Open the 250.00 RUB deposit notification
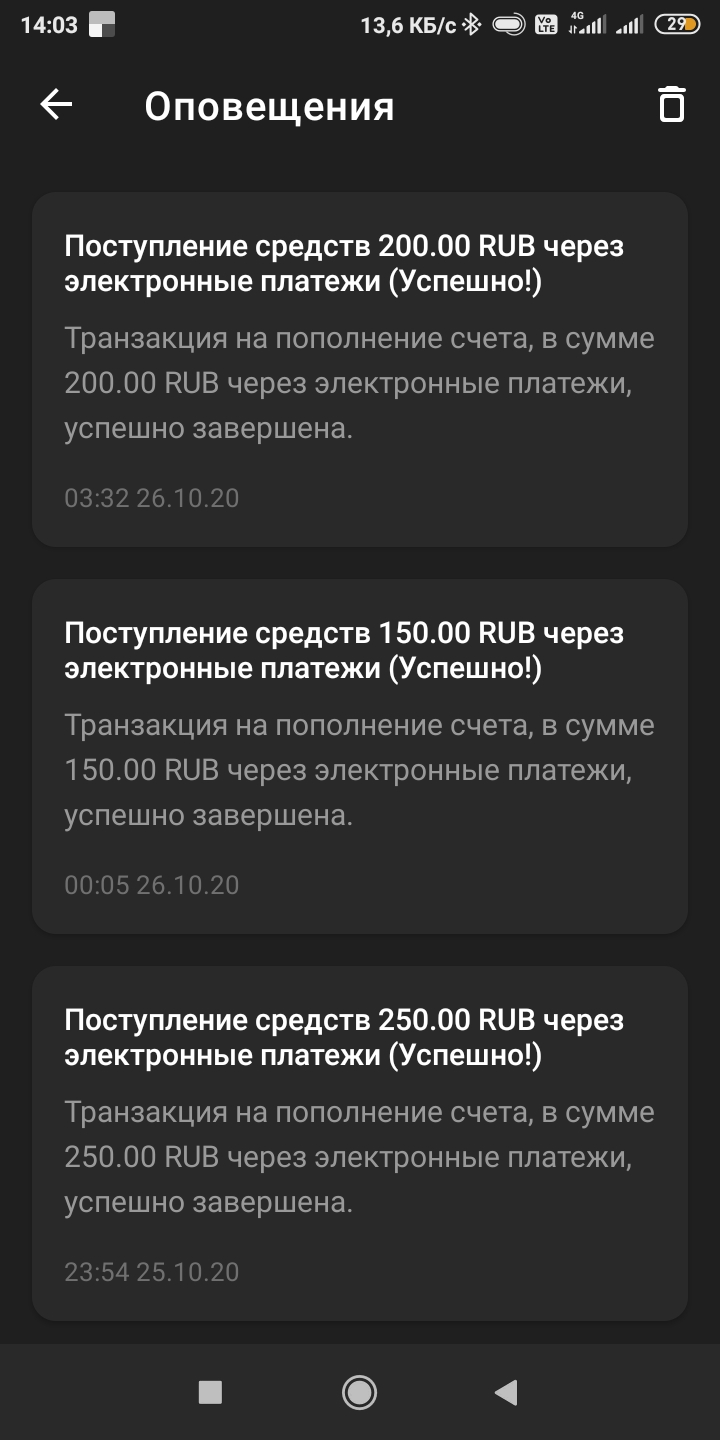Image resolution: width=720 pixels, height=1440 pixels. click(x=360, y=1143)
